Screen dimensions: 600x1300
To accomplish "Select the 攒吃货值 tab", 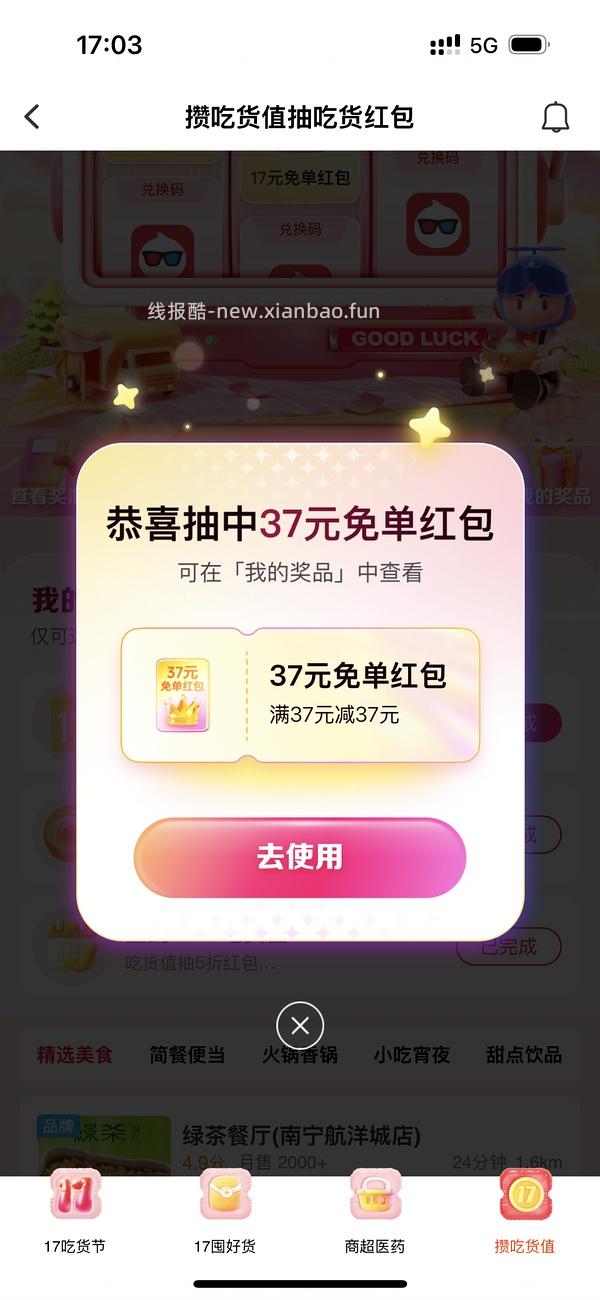I will coord(525,1210).
